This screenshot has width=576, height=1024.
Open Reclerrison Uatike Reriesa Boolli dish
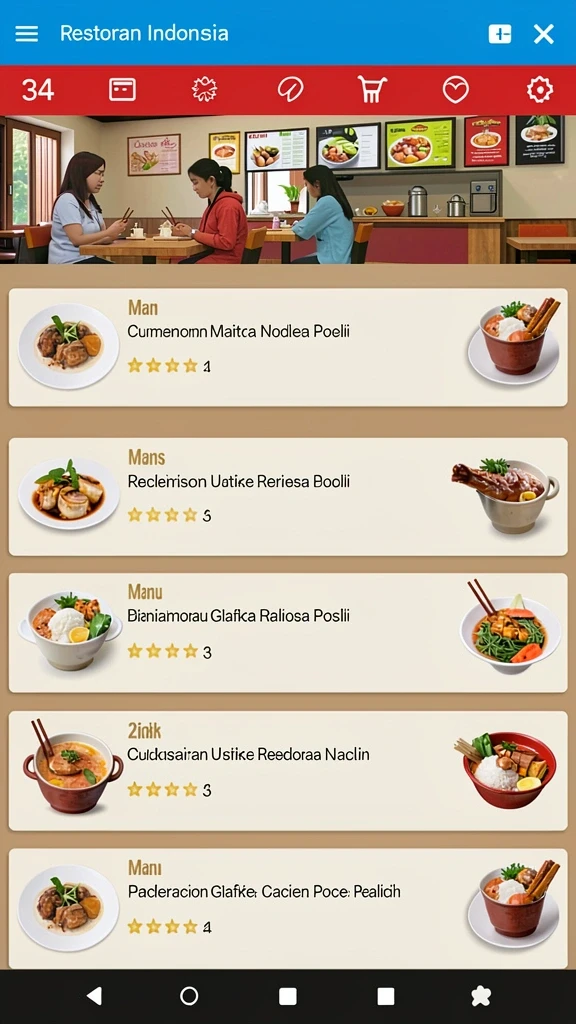[x=288, y=497]
